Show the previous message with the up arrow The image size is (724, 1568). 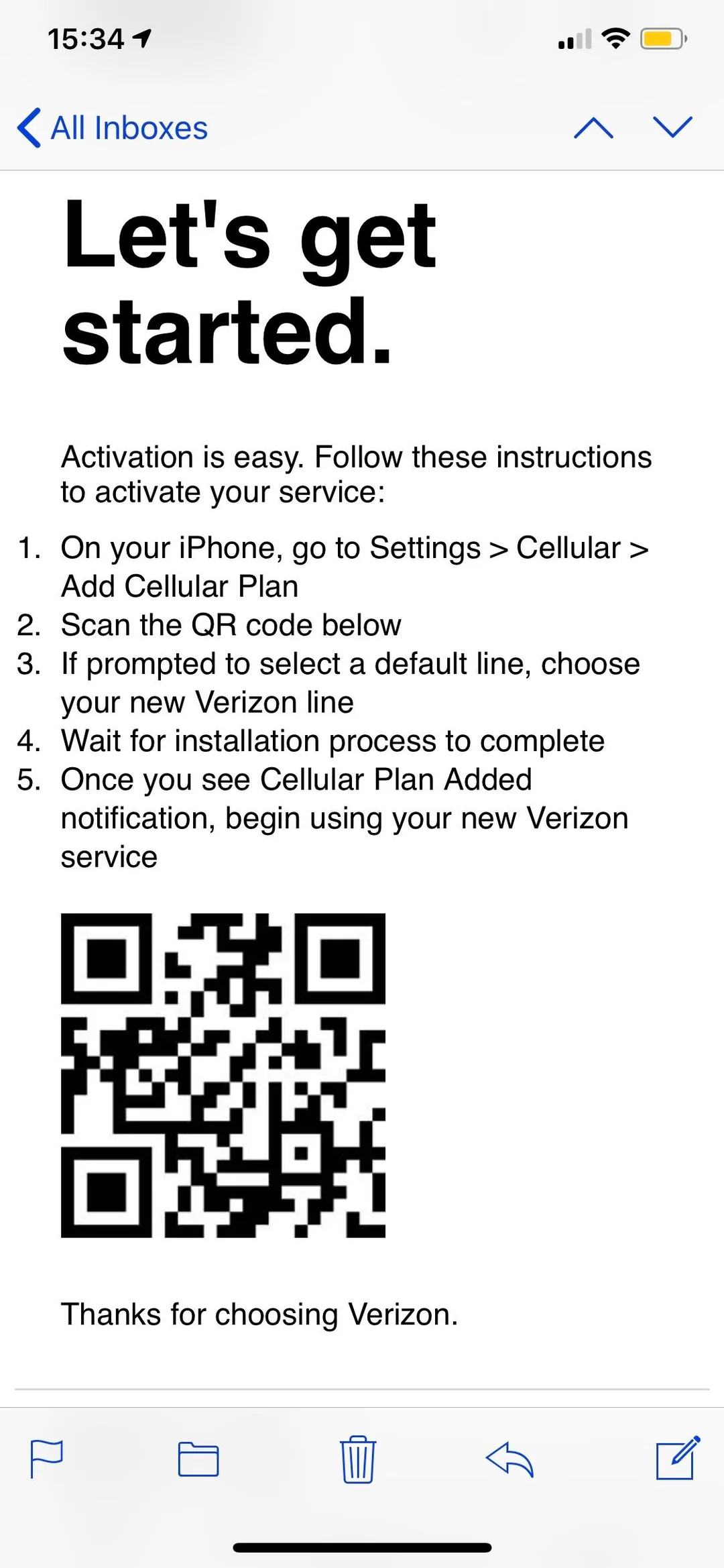(593, 127)
